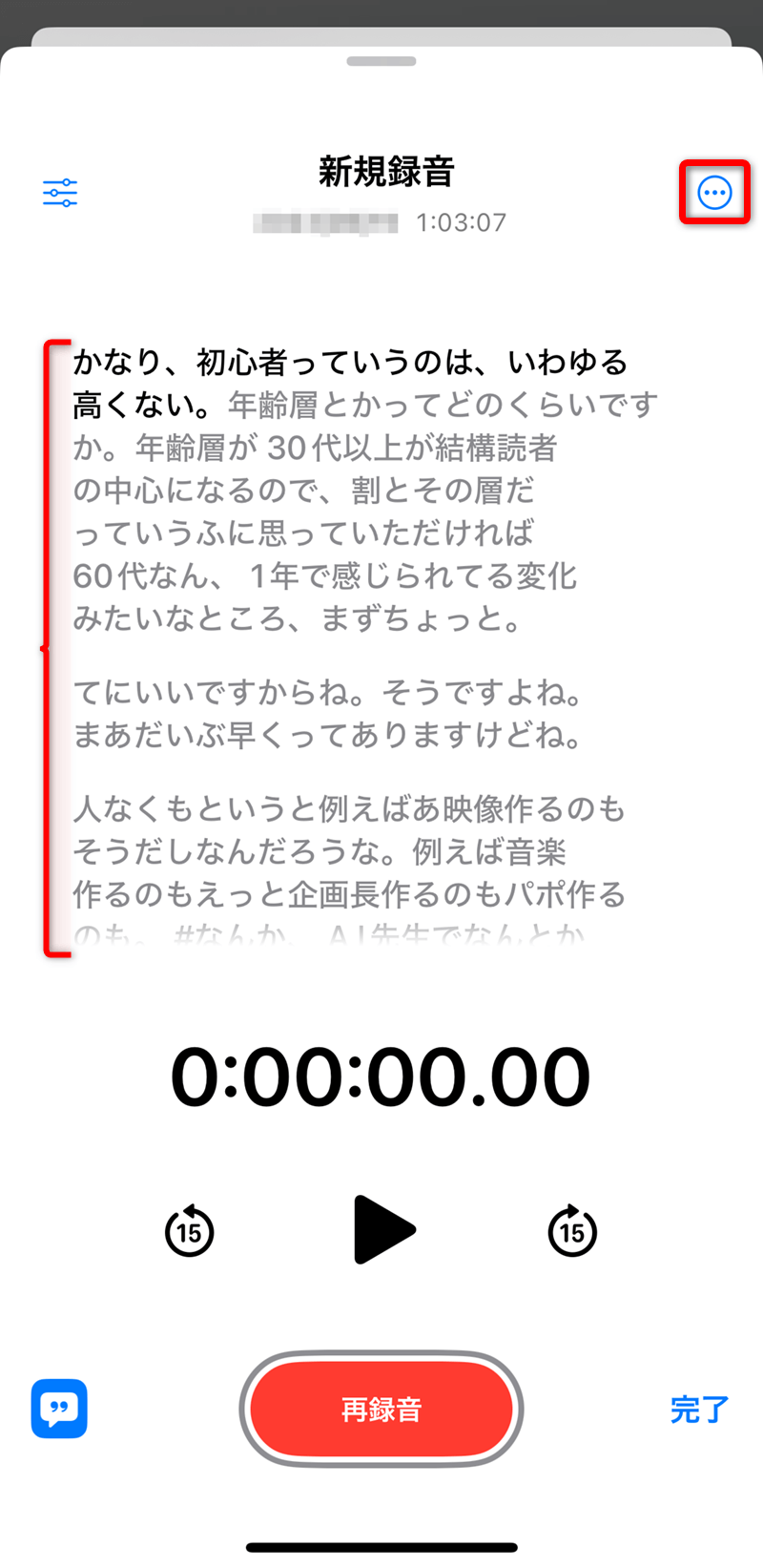Viewport: 763px width, 1568px height.
Task: Tap the red 再録音 button
Action: (381, 1409)
